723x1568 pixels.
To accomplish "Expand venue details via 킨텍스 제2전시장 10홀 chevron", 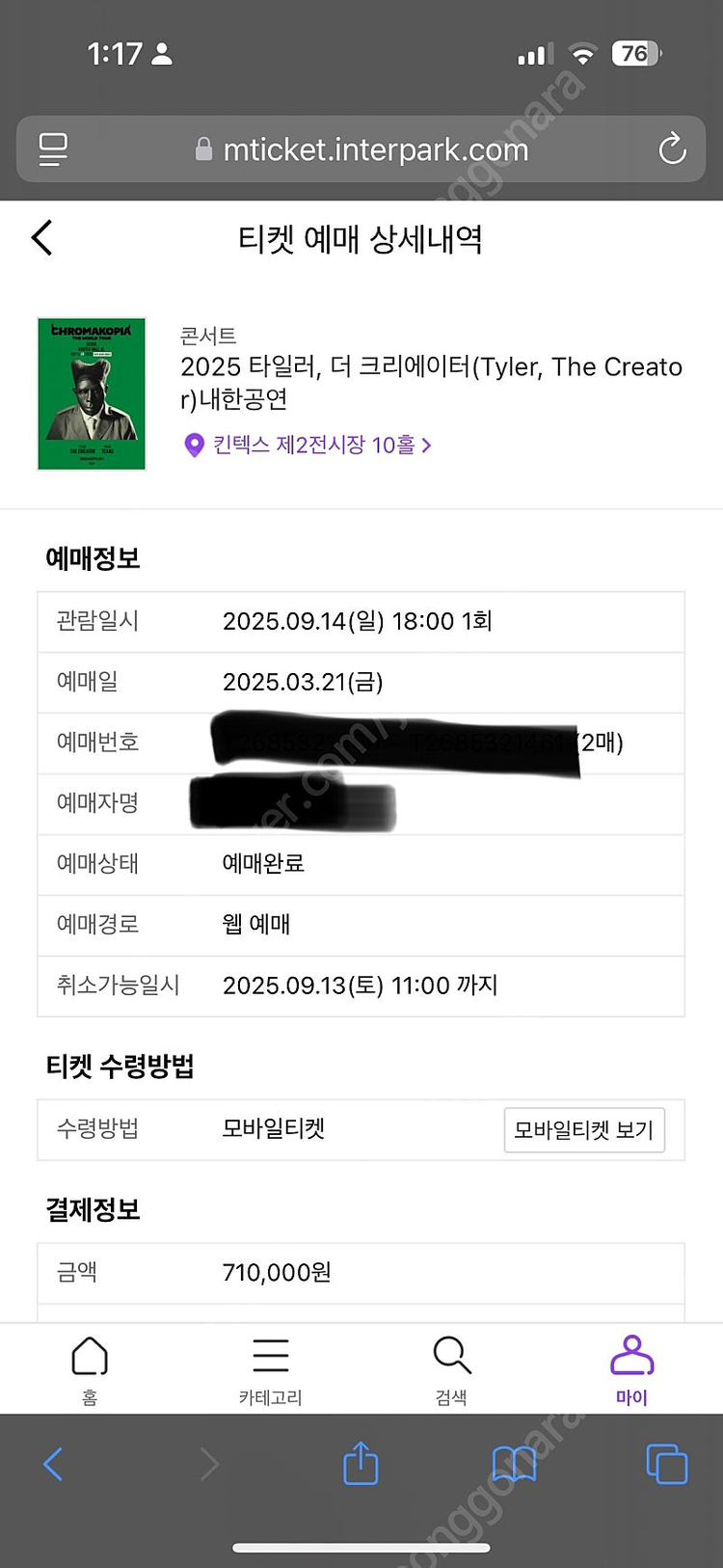I will click(x=430, y=445).
